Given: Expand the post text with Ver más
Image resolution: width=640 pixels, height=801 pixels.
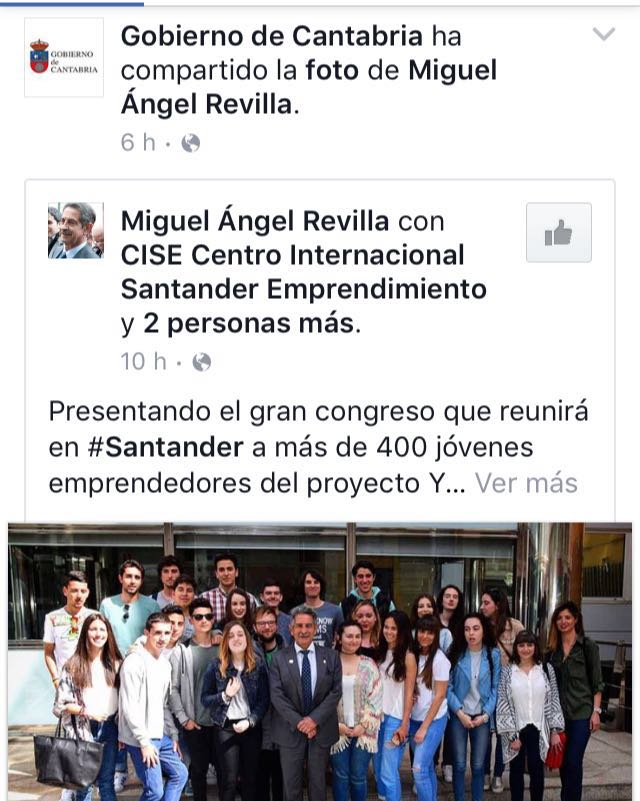Looking at the screenshot, I should [x=526, y=483].
